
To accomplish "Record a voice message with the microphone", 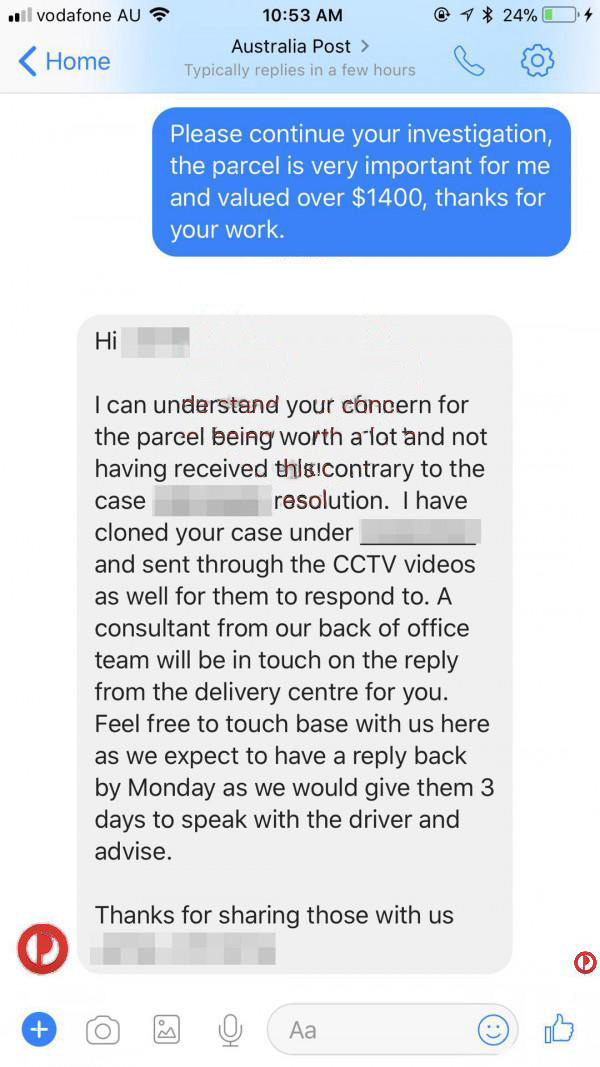I will point(230,1029).
